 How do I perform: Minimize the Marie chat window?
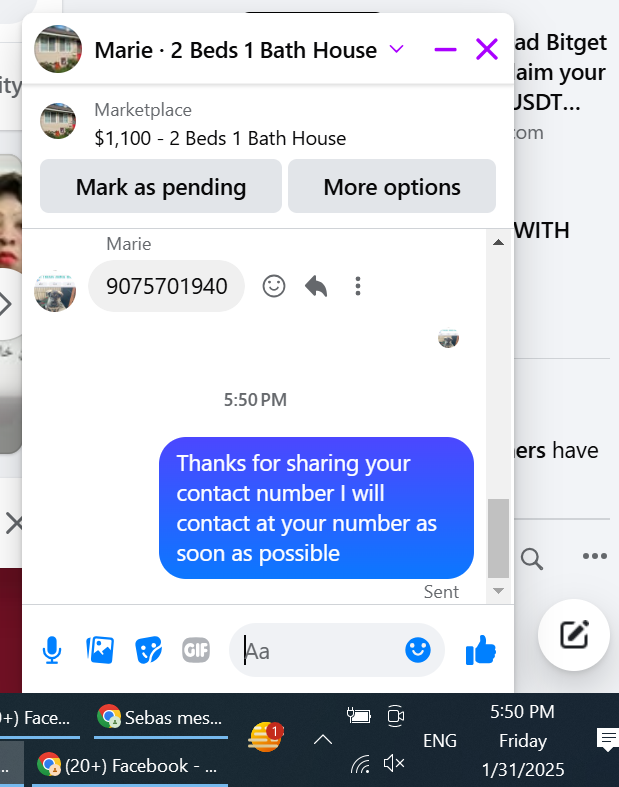(x=445, y=50)
